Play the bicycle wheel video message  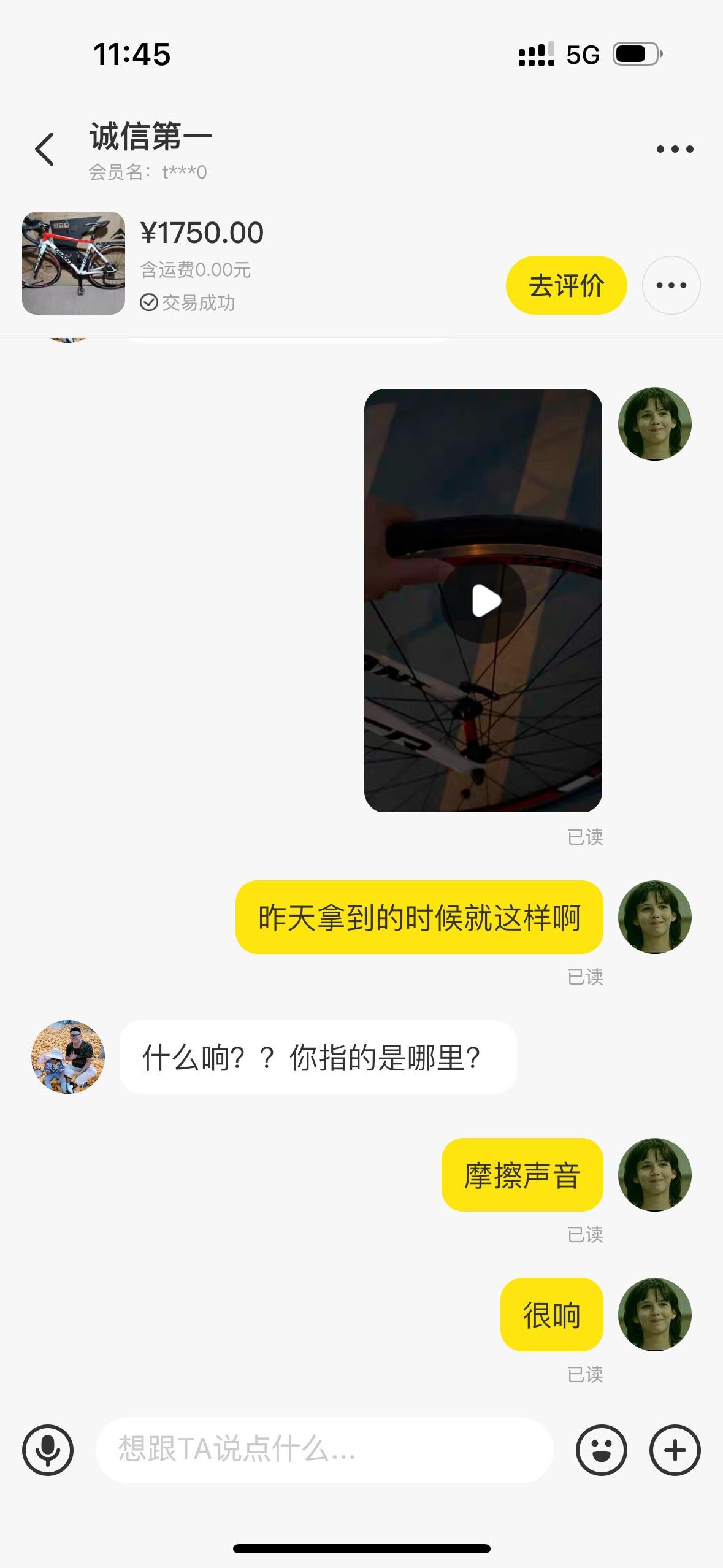pos(483,601)
